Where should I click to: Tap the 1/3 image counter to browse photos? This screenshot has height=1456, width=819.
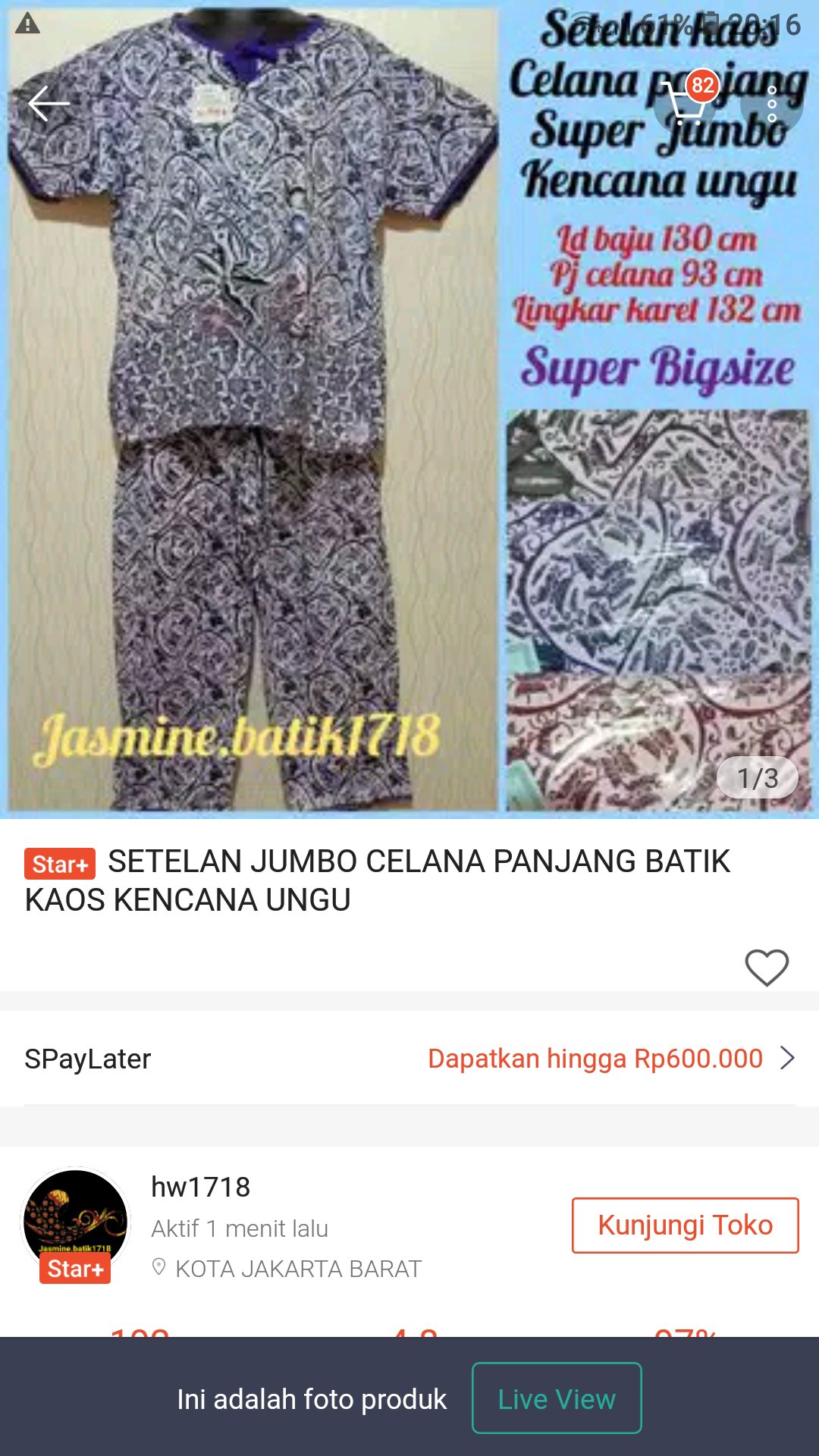[757, 778]
